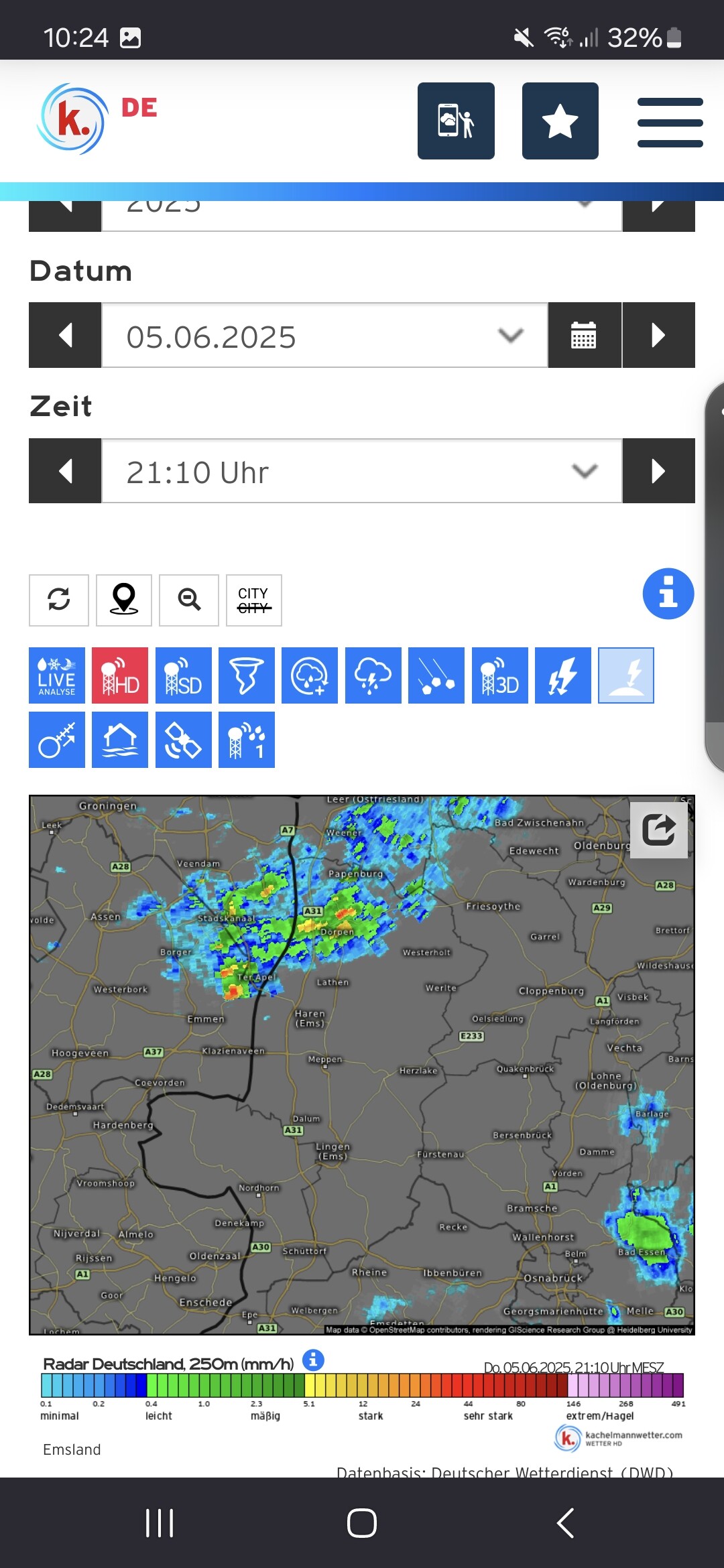Select the Live Analyse layer
724x1568 pixels.
click(x=57, y=675)
